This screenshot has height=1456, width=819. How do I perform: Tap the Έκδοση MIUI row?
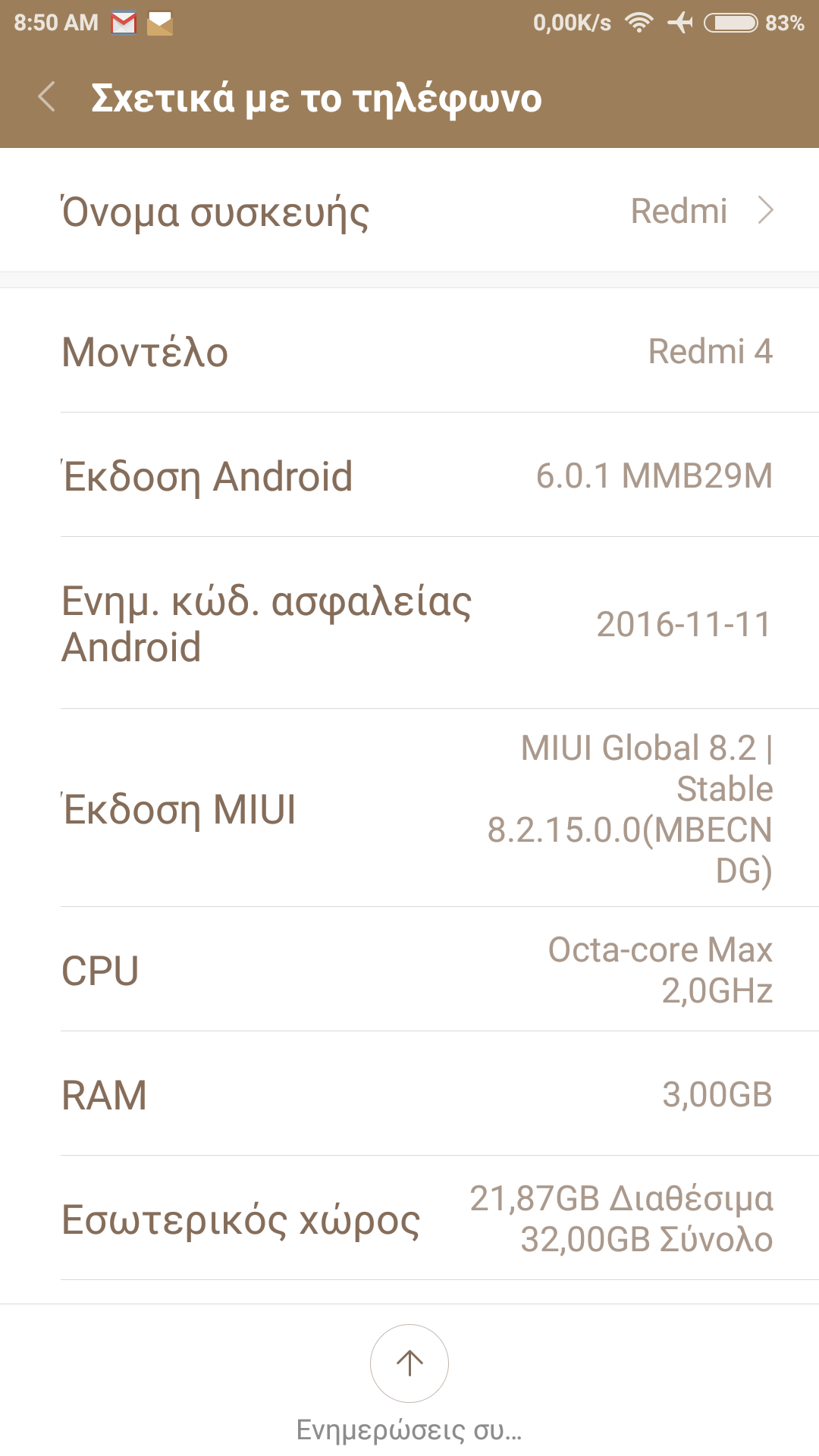409,808
